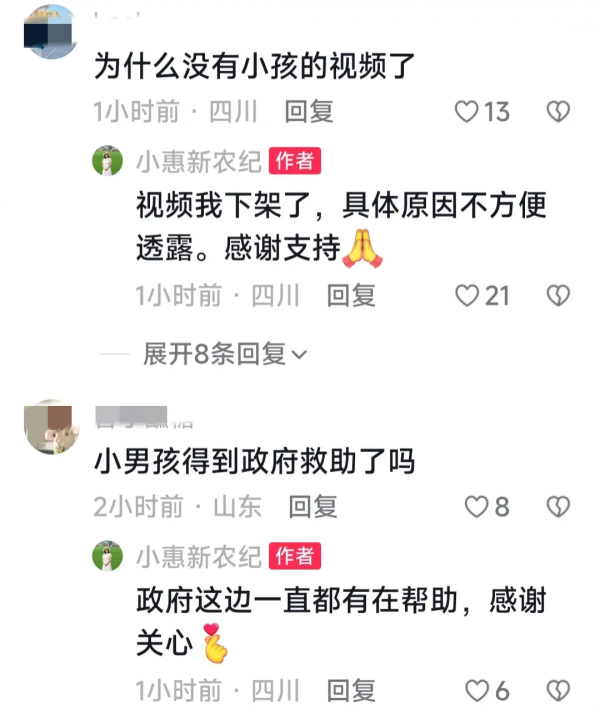The image size is (600, 713).
Task: Like the comment 小男孩得到政府救助了吗
Action: 477,507
